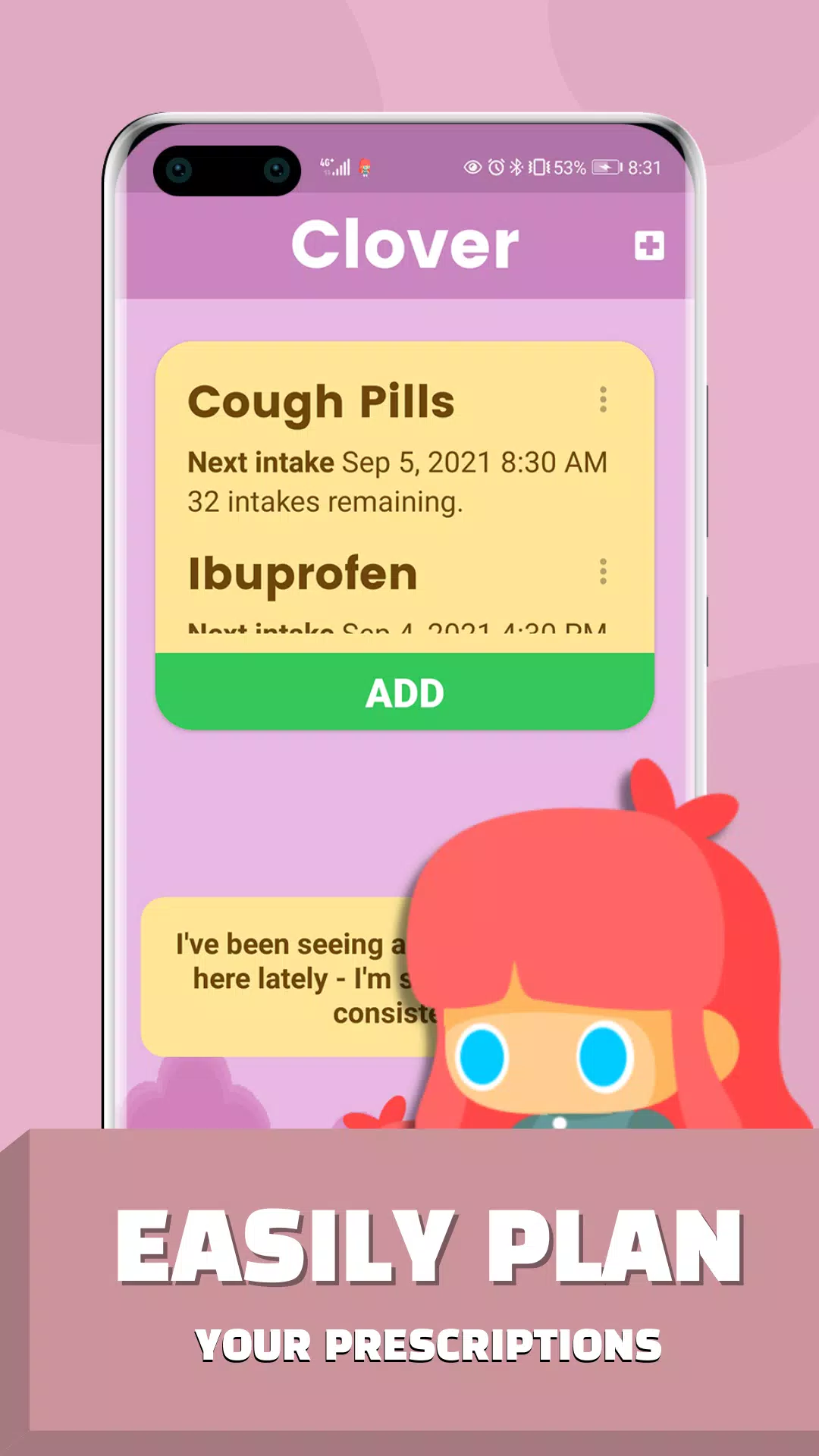Click the eye comfort status bar icon

(472, 168)
